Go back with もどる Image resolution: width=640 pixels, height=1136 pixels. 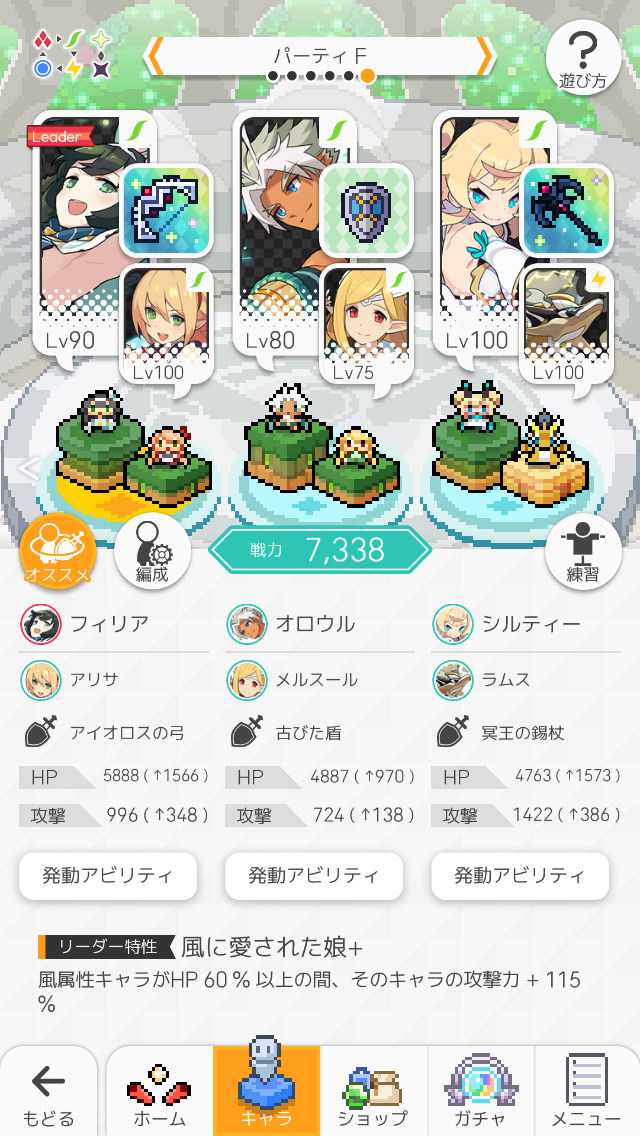click(48, 1092)
